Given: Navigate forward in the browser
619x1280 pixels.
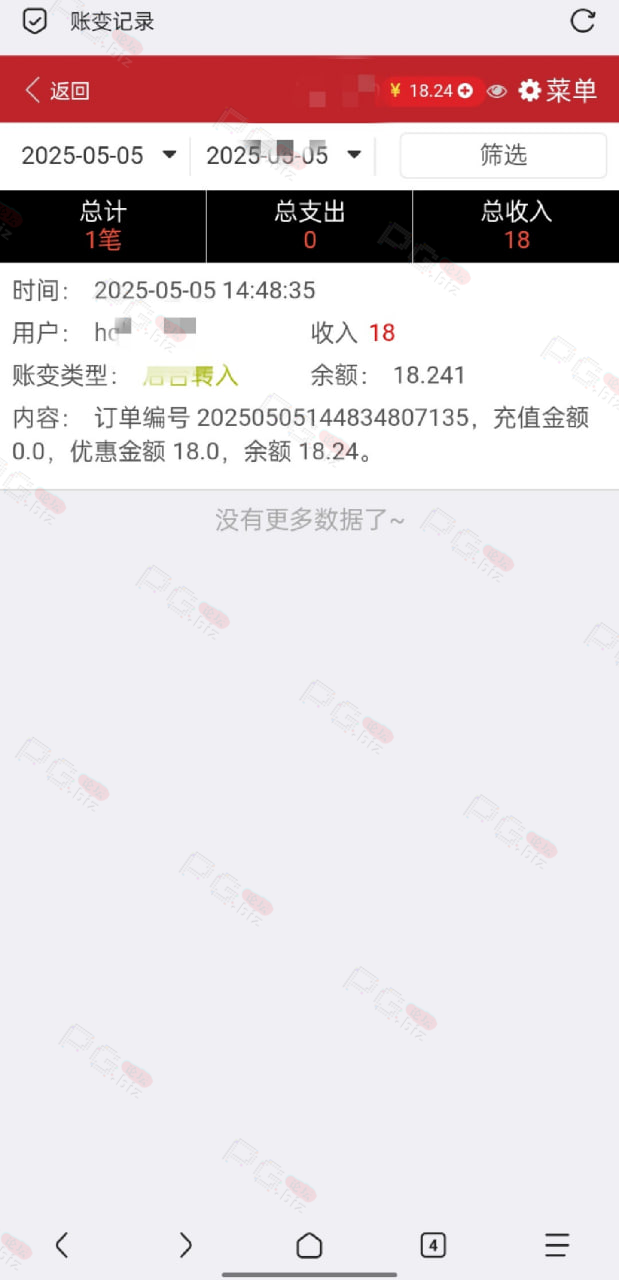Looking at the screenshot, I should tap(185, 1245).
